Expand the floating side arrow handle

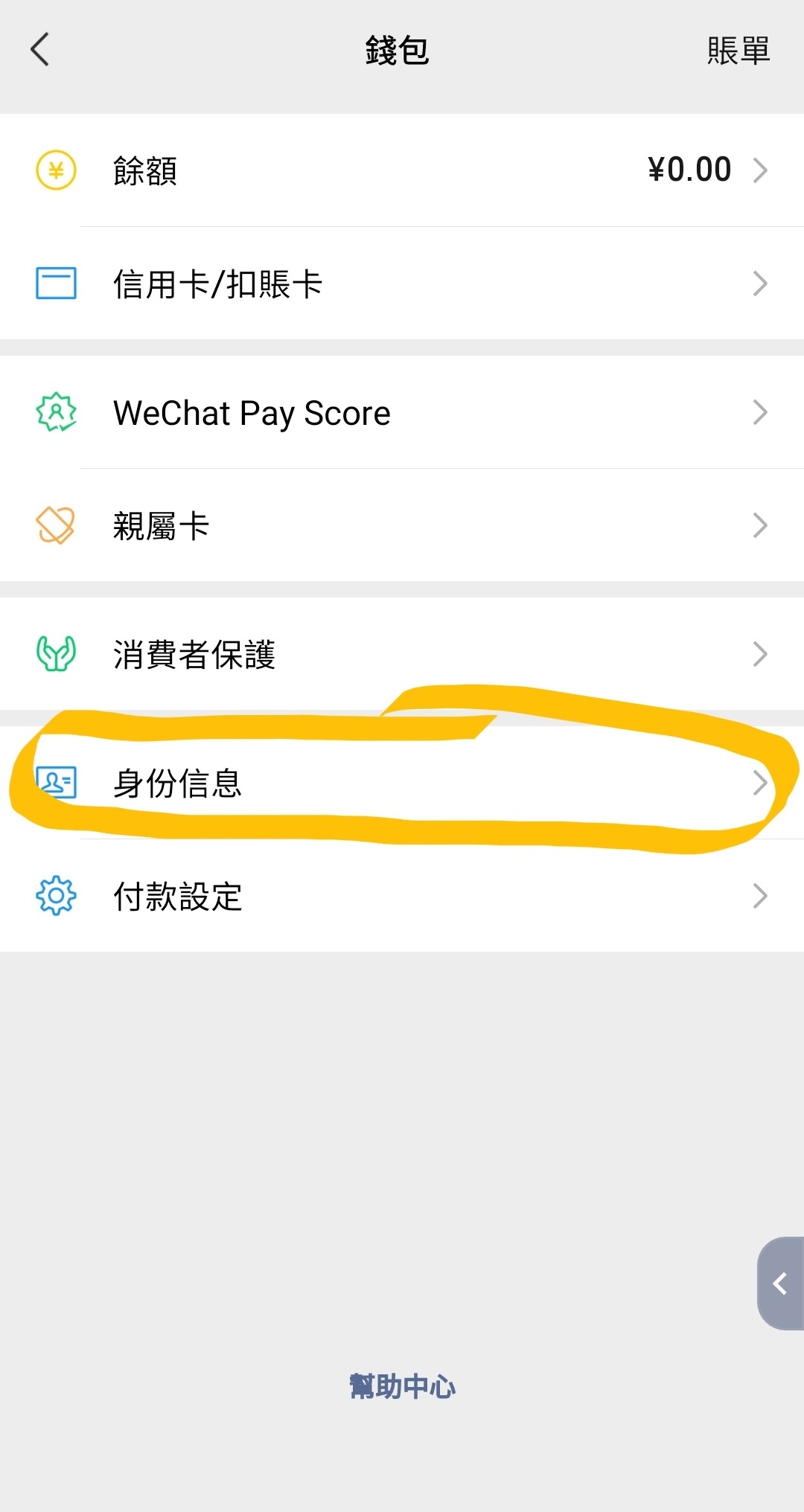[x=781, y=1284]
